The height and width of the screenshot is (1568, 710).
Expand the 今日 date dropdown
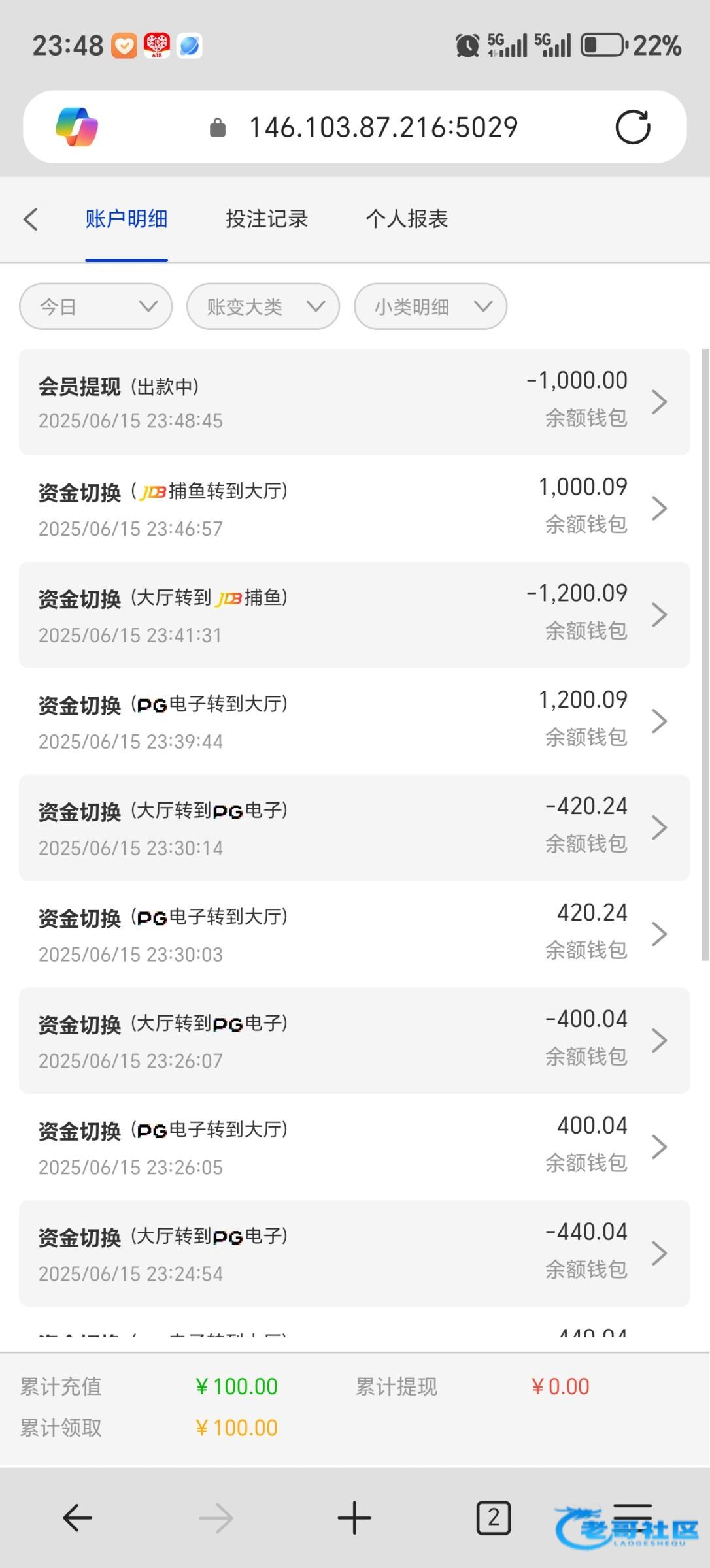[96, 306]
